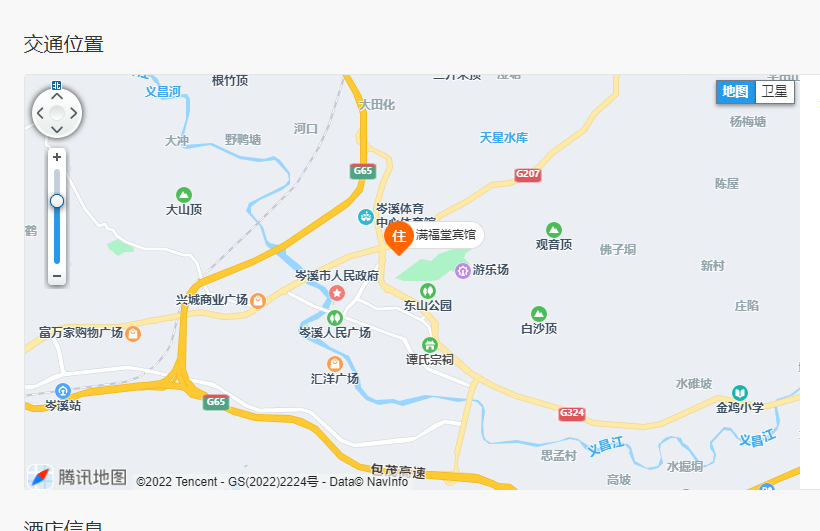Select the 地图 map view
The height and width of the screenshot is (531, 820).
(735, 92)
